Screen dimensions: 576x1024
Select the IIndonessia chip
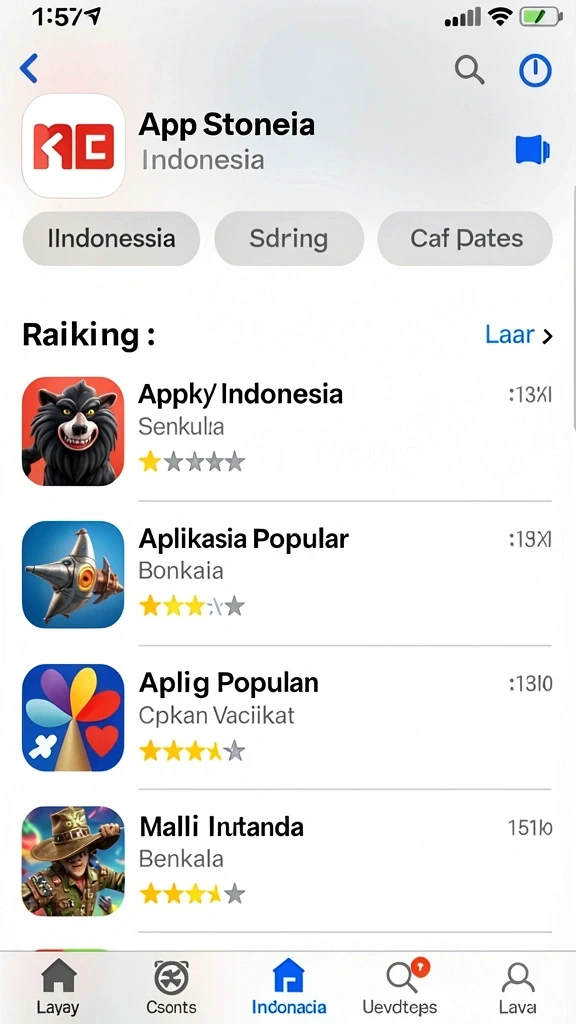(111, 238)
